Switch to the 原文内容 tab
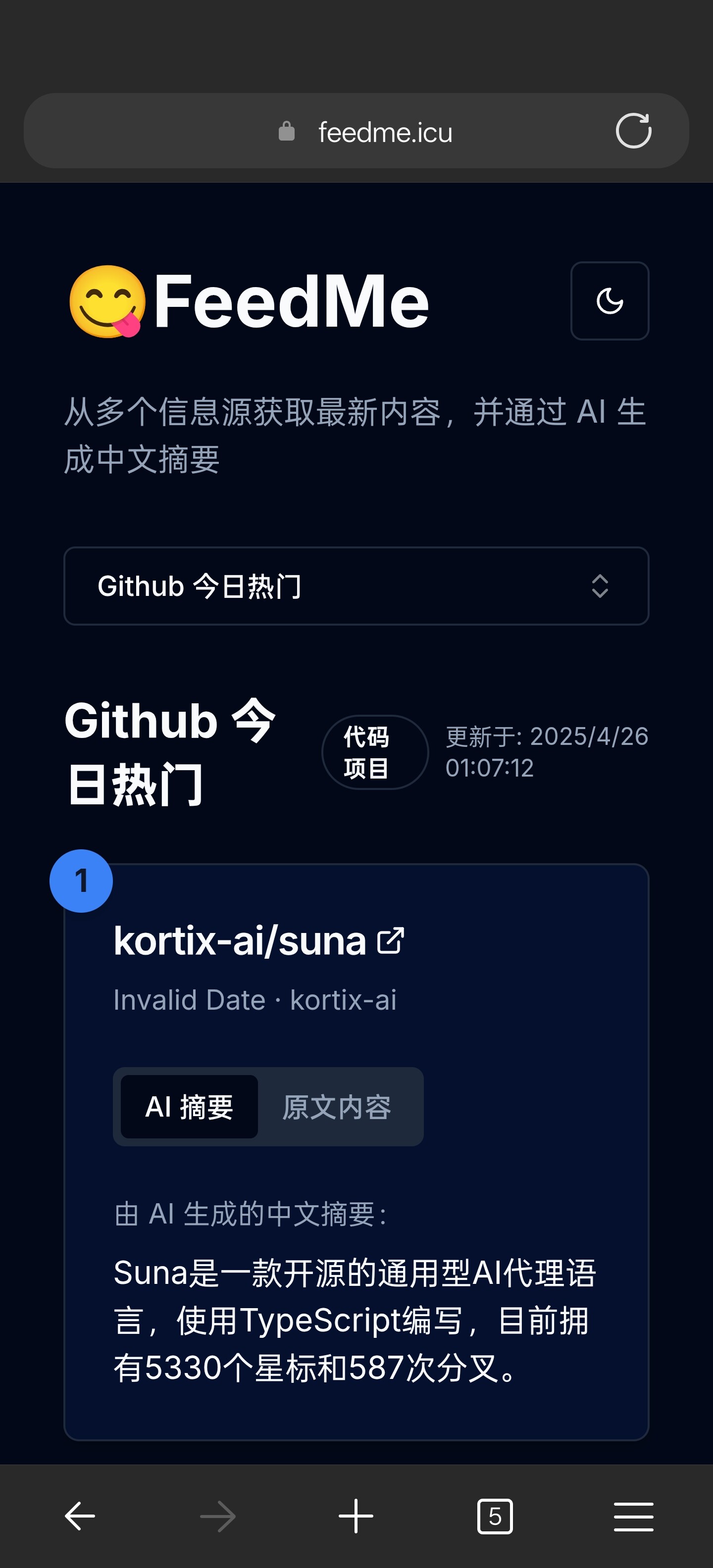Screen dimensions: 713x1568 [x=337, y=1107]
